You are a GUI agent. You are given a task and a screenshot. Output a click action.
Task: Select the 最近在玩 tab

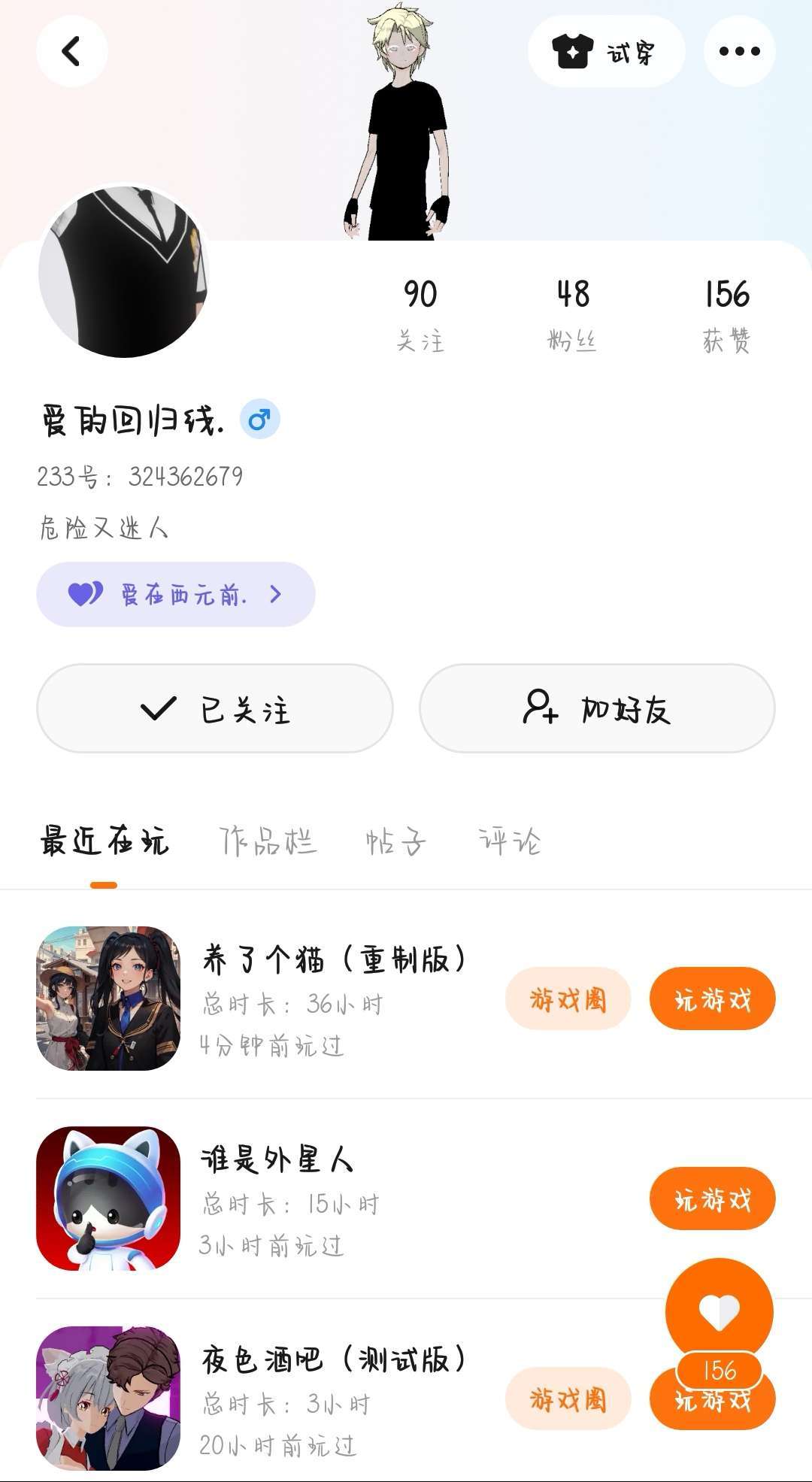105,841
